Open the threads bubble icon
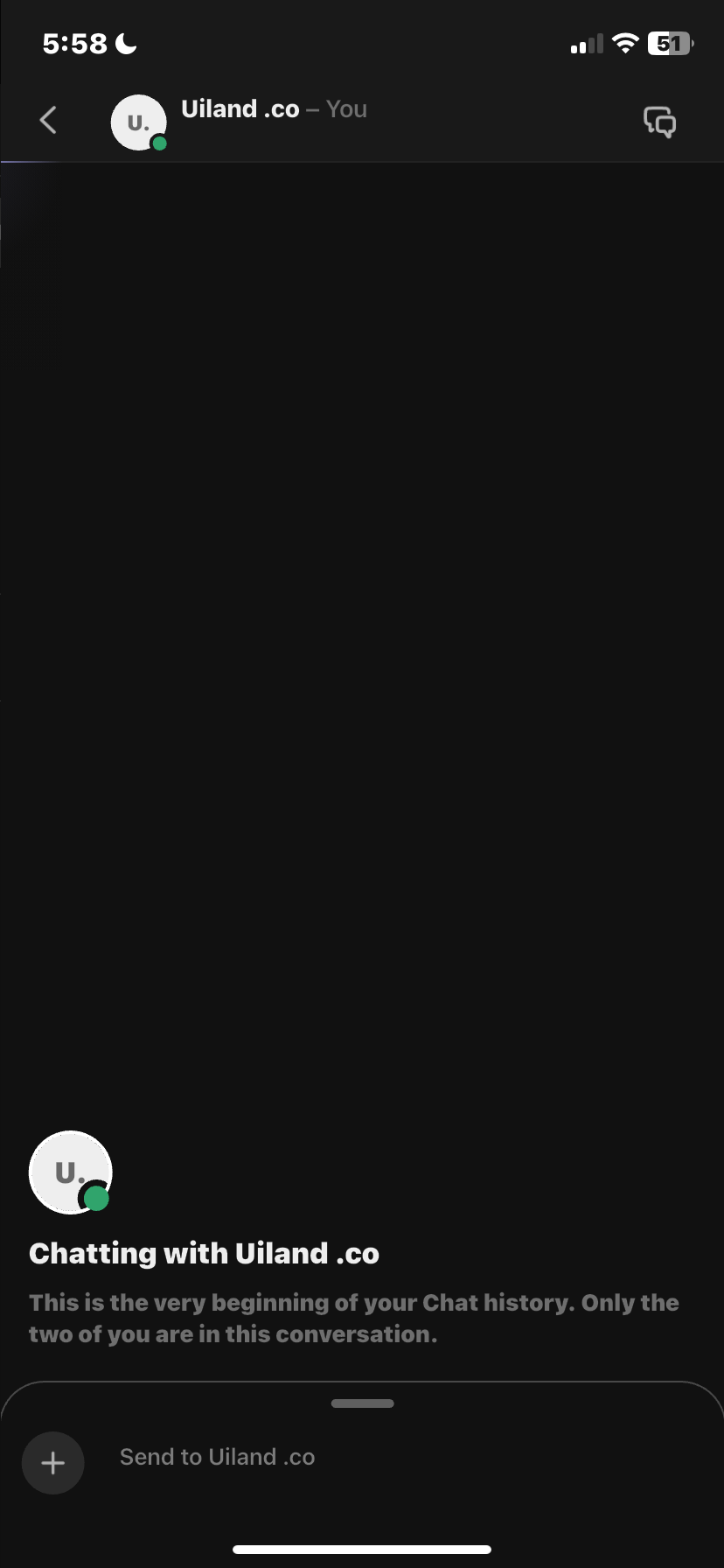Screen dimensions: 724x1568 659,122
